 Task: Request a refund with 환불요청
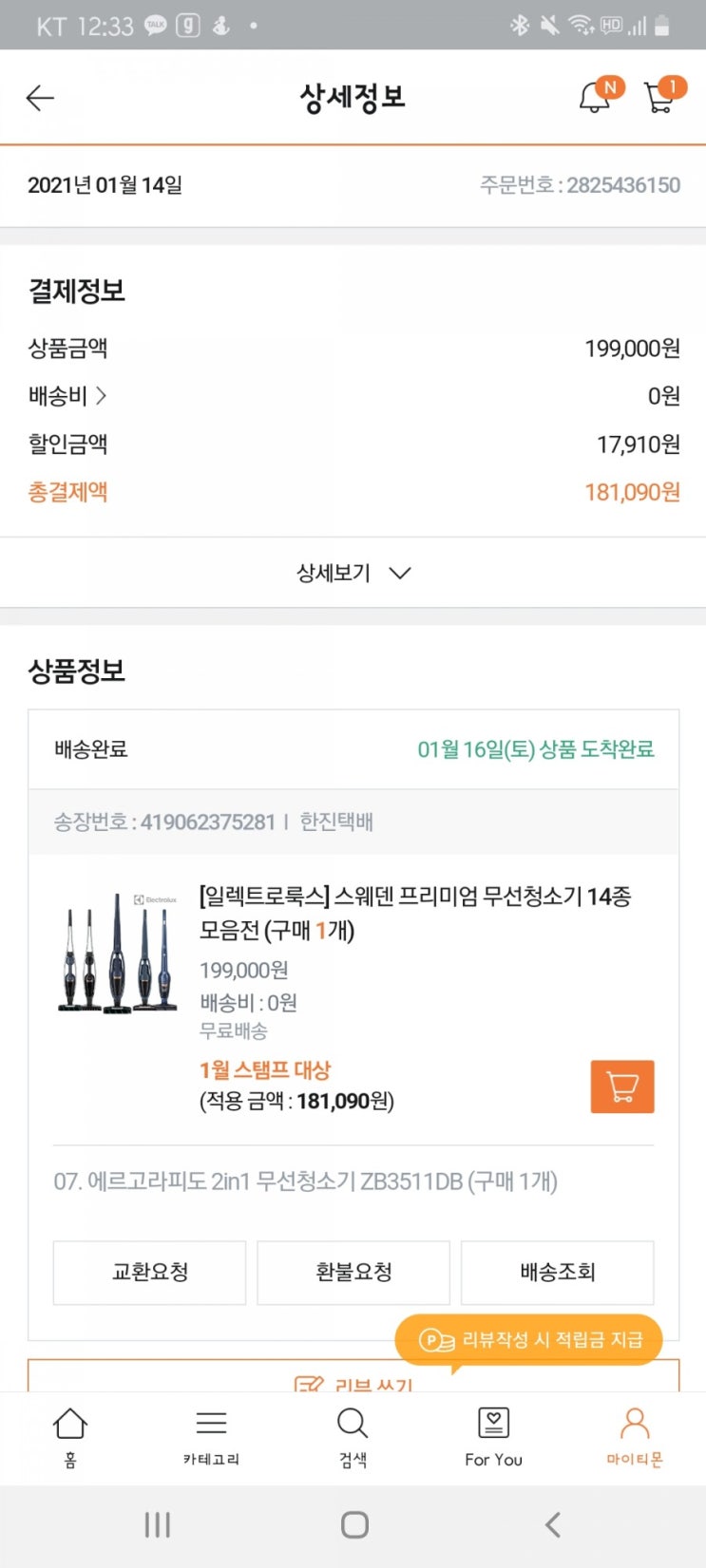pos(353,1272)
